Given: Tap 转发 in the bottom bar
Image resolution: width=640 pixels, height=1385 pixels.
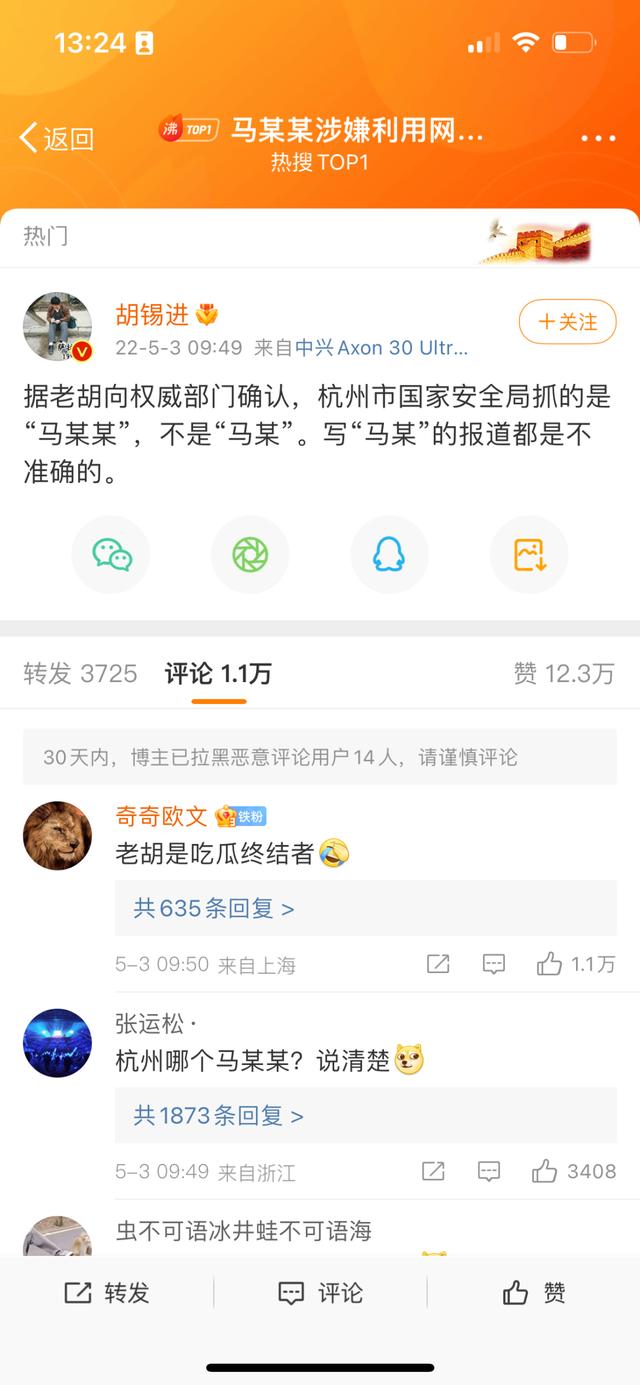Looking at the screenshot, I should [107, 1293].
